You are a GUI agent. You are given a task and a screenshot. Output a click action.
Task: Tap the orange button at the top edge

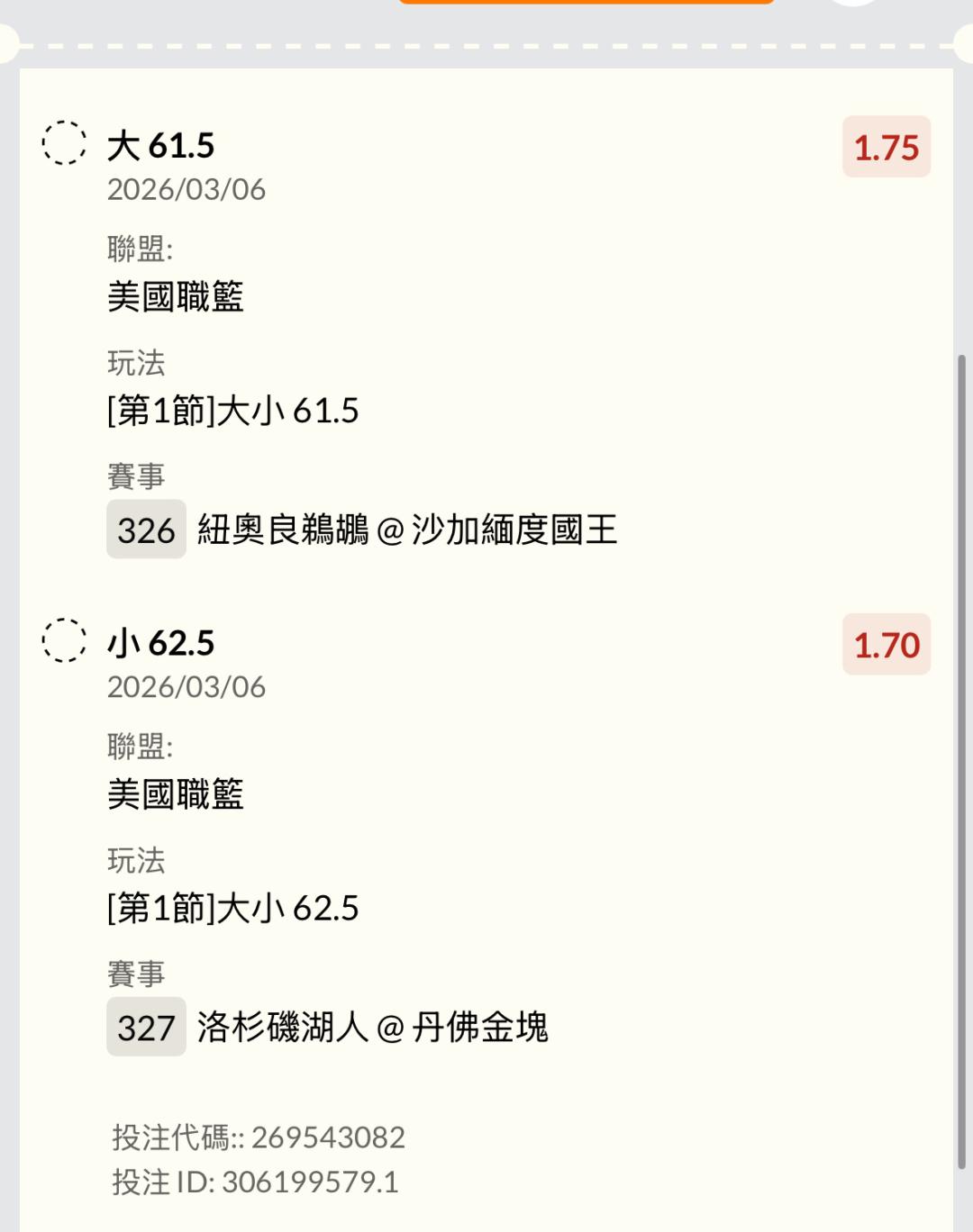click(586, 2)
